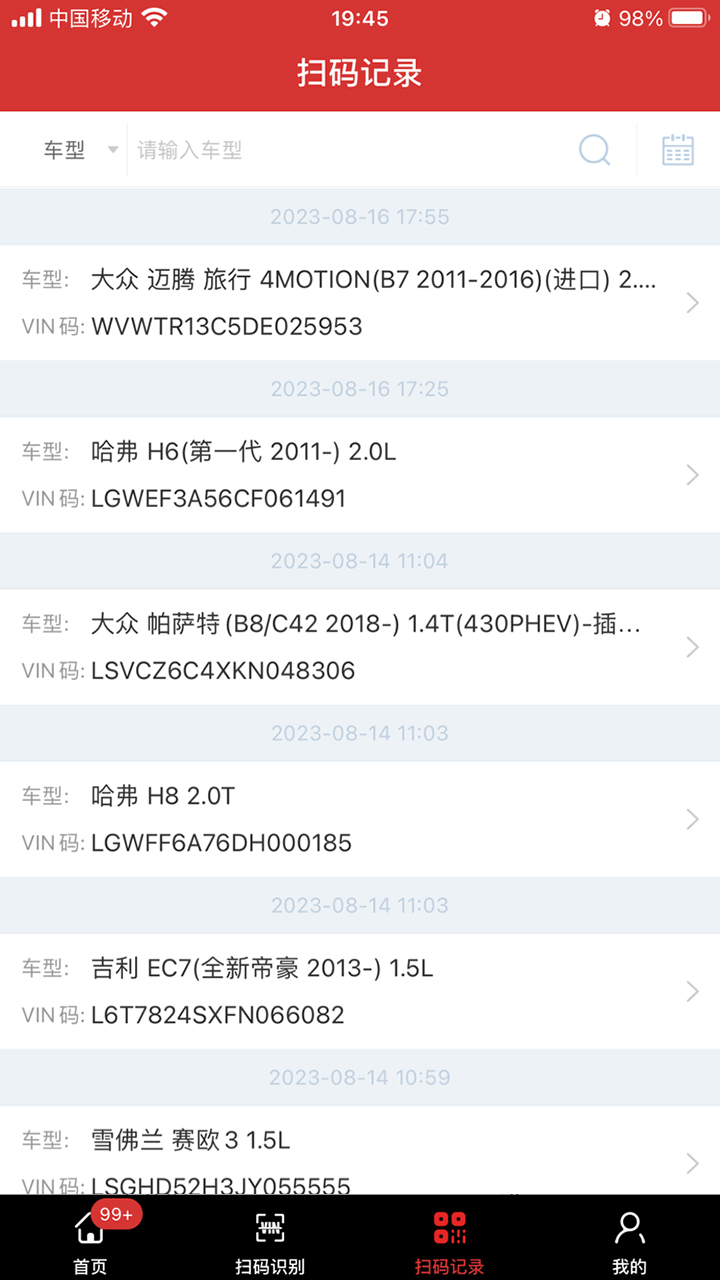Select the 扫码记录 tab
This screenshot has width=720, height=1280.
tap(450, 1238)
